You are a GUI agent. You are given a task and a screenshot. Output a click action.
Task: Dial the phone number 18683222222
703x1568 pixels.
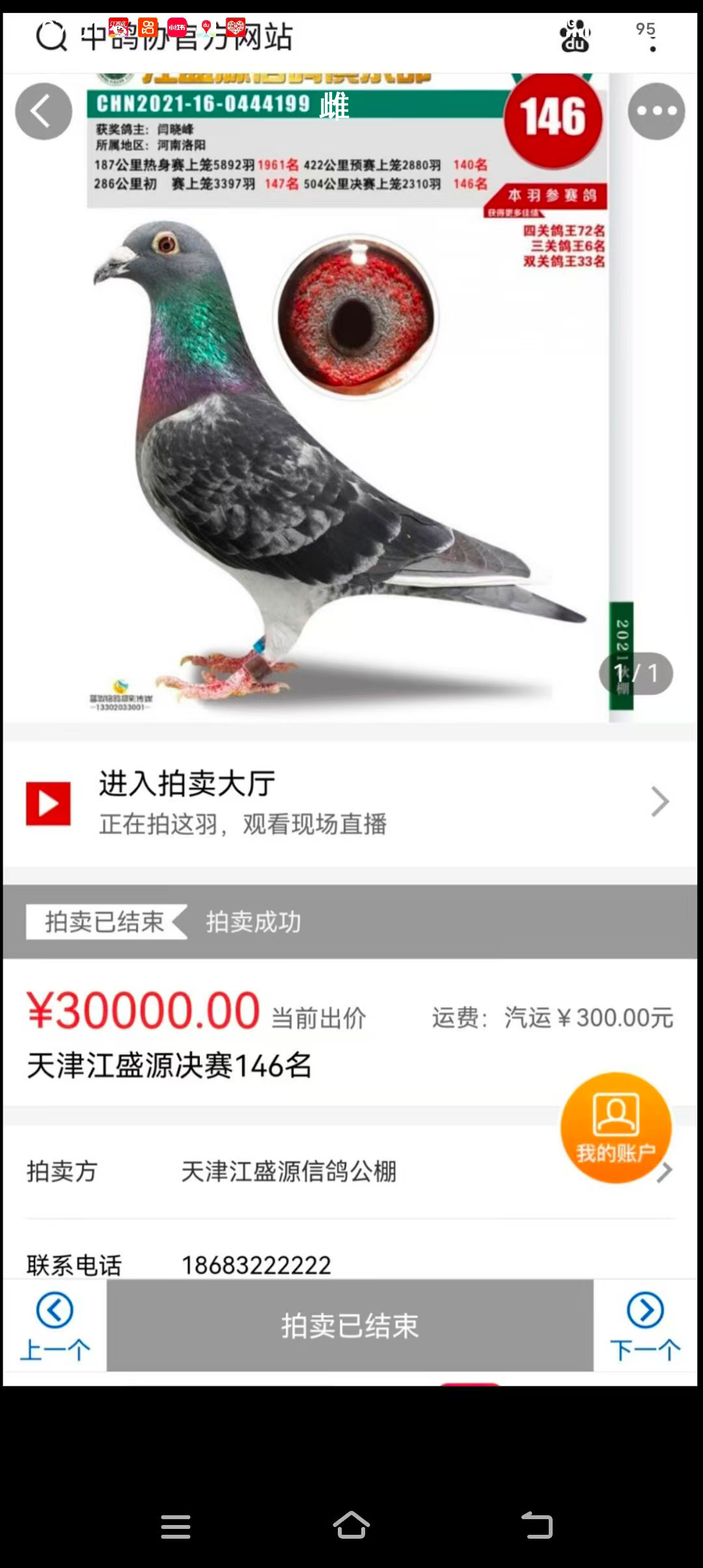pos(256,1265)
